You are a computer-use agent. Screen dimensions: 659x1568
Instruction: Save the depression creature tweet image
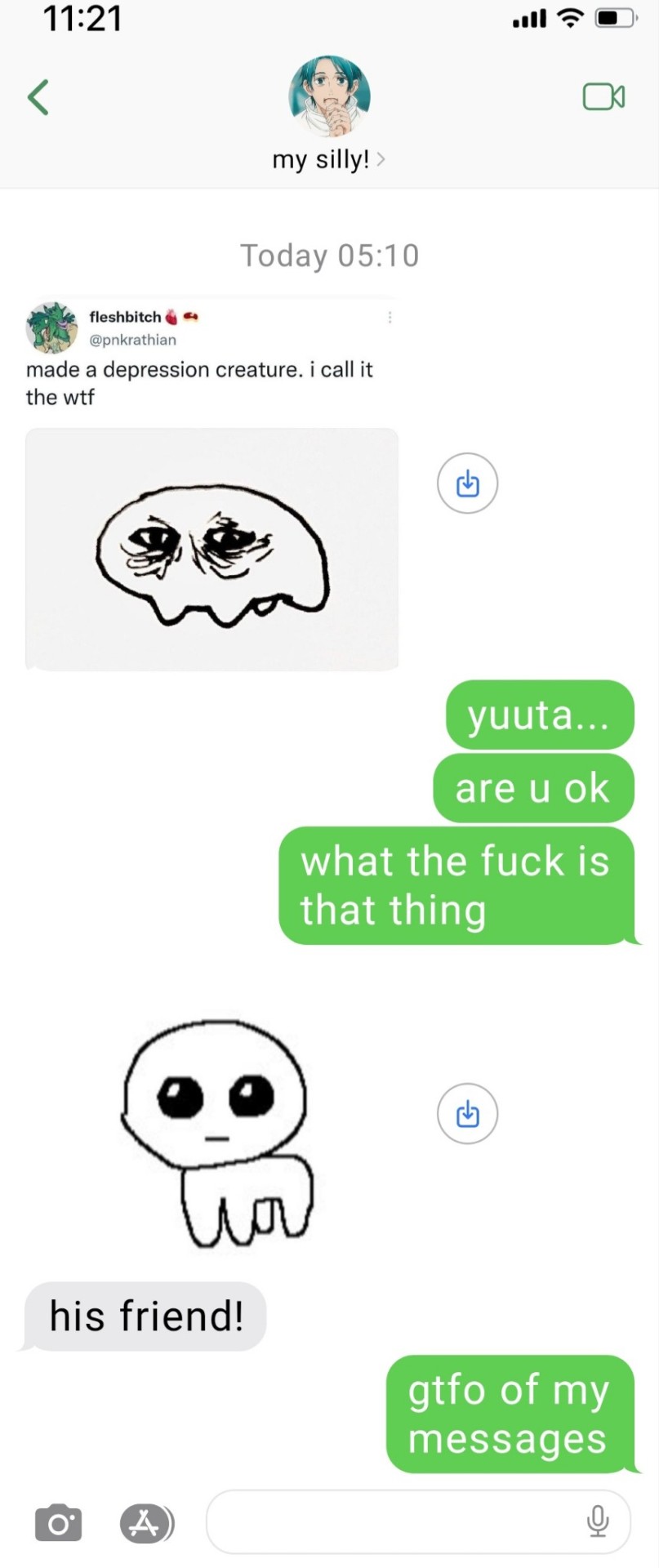coord(467,483)
